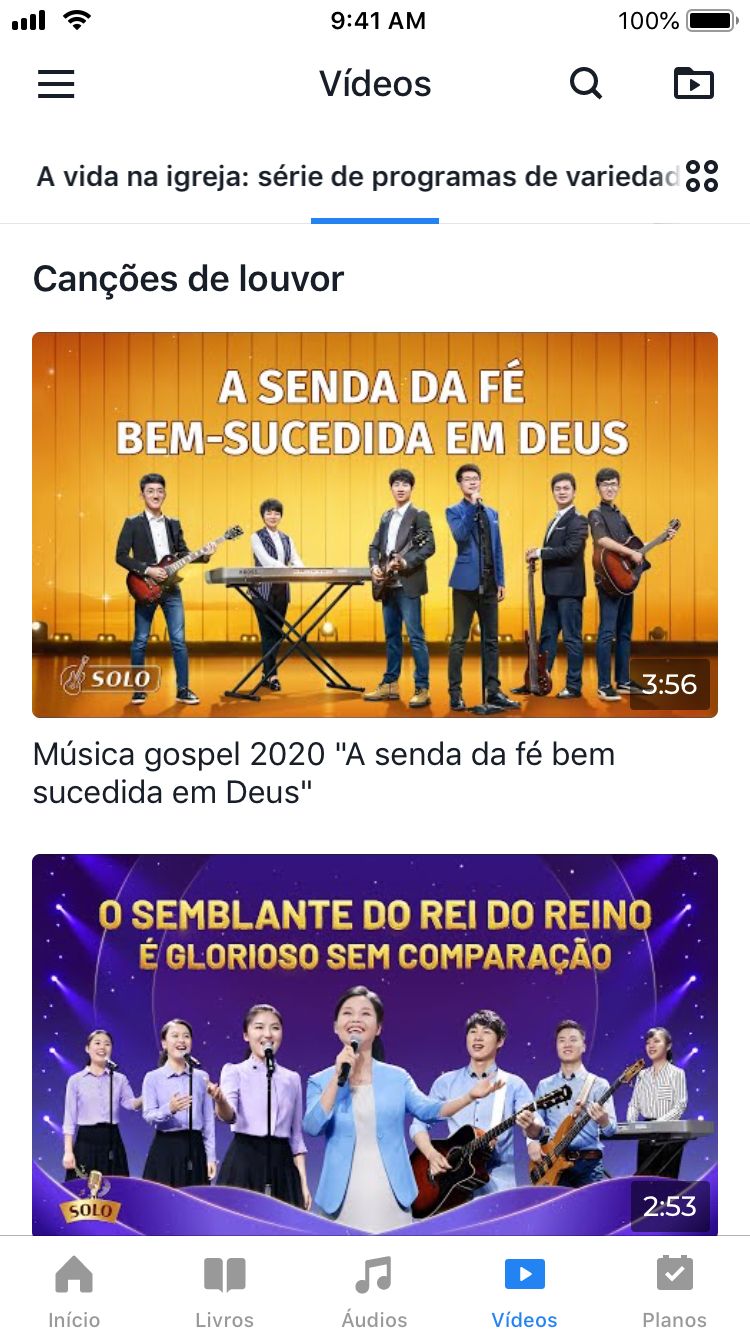Search for videos
This screenshot has height=1334, width=750.
[586, 84]
